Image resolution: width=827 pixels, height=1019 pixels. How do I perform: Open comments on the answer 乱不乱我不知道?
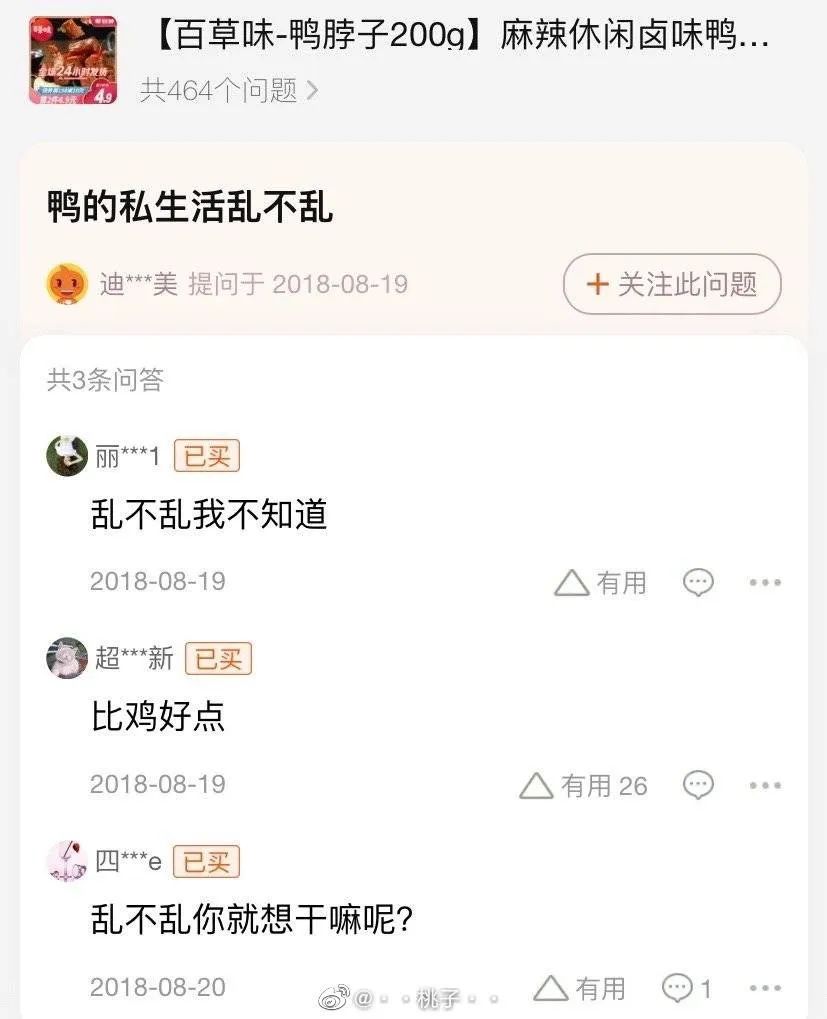698,582
